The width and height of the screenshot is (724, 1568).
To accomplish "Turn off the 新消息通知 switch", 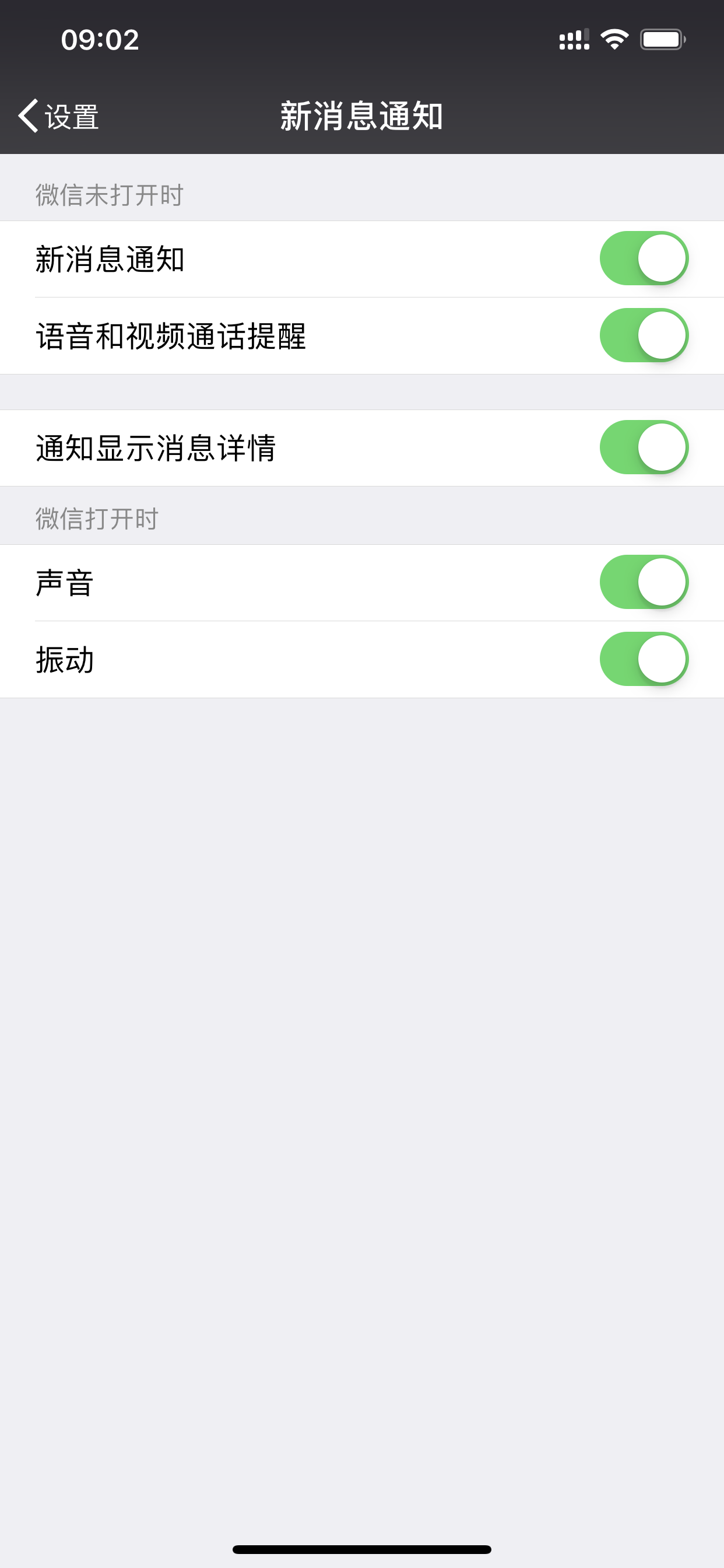I will coord(644,258).
